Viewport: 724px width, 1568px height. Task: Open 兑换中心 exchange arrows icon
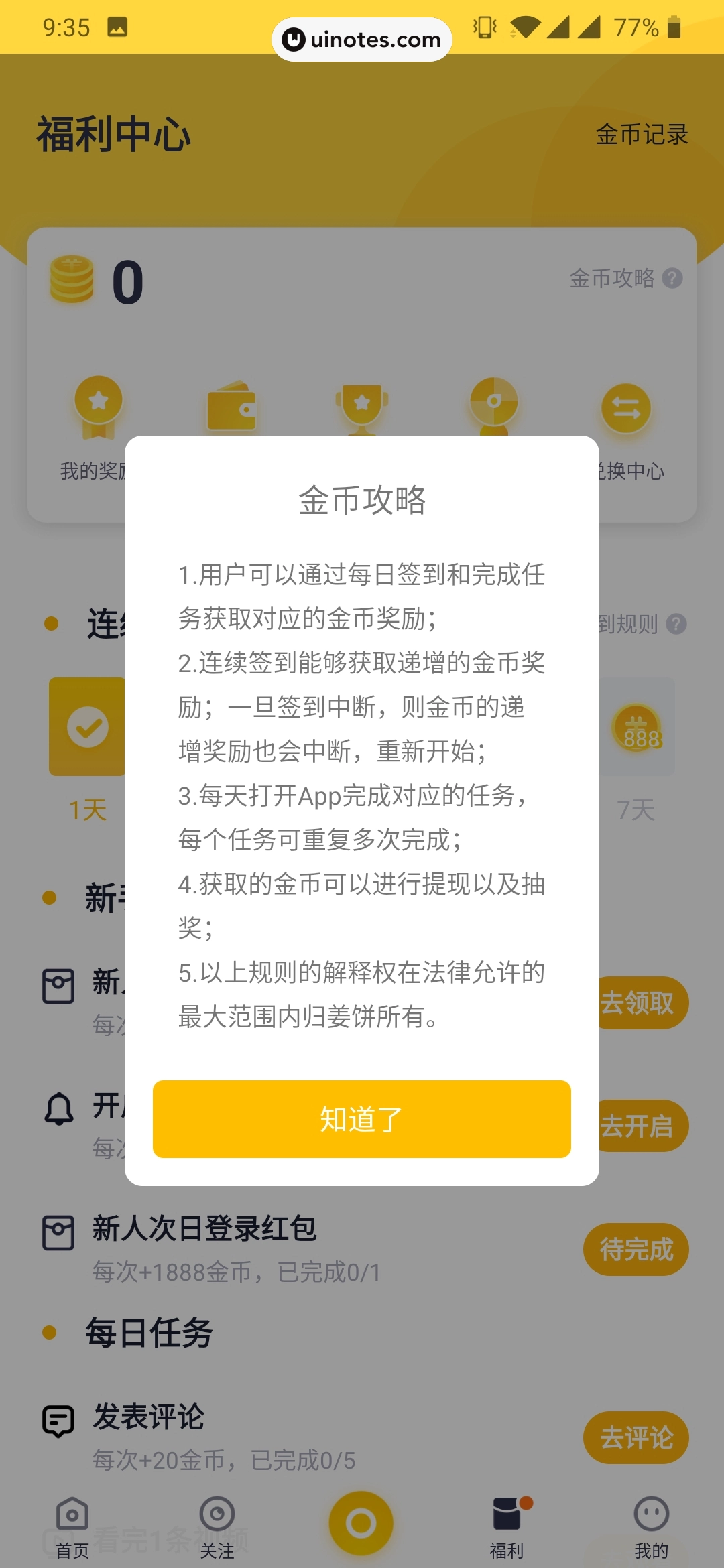(625, 405)
